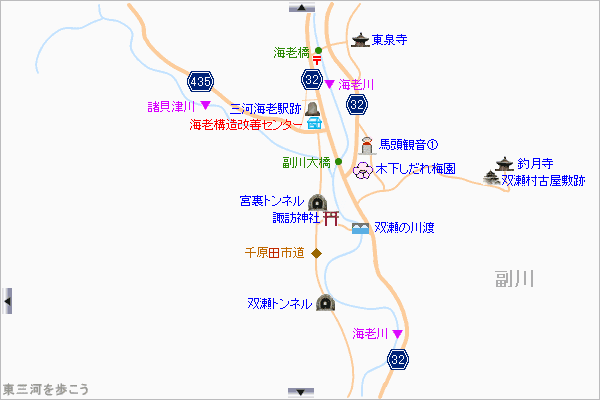The image size is (600, 400).
Task: Pan the map south with the bottom arrow
Action: tap(300, 392)
